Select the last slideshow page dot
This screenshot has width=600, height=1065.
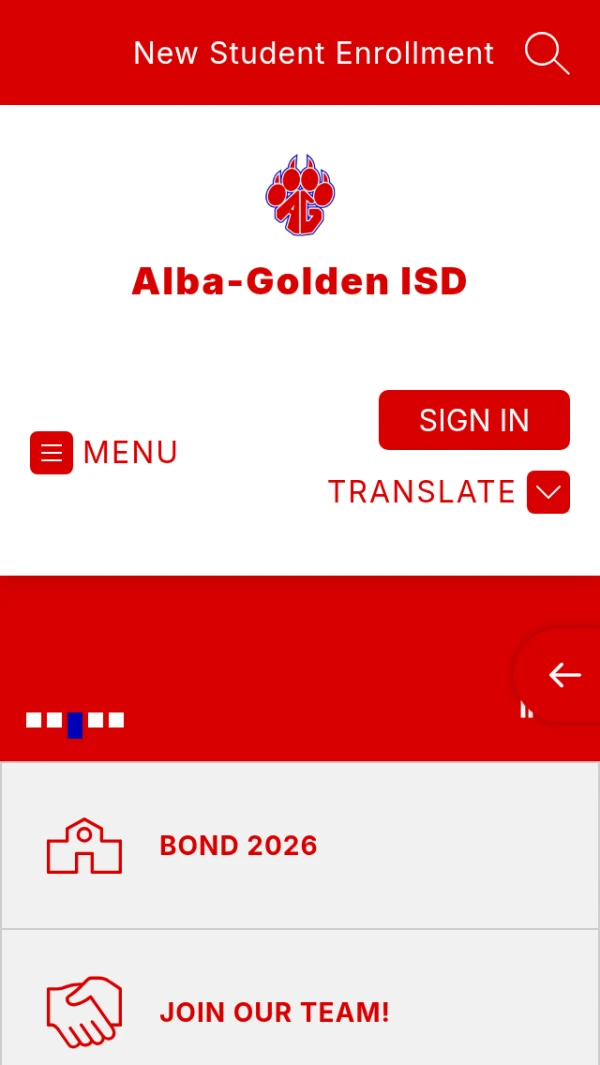116,720
